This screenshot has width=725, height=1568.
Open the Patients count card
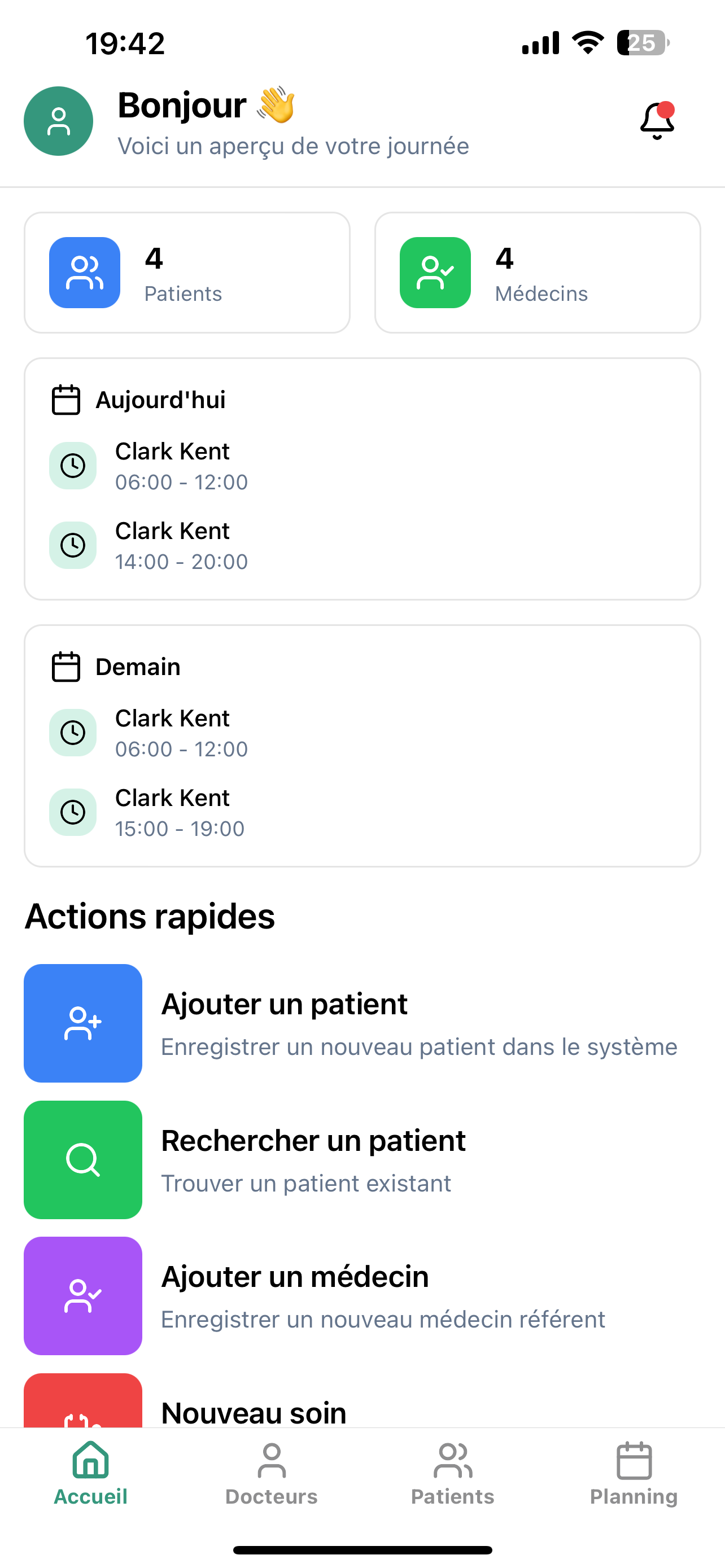[x=187, y=273]
